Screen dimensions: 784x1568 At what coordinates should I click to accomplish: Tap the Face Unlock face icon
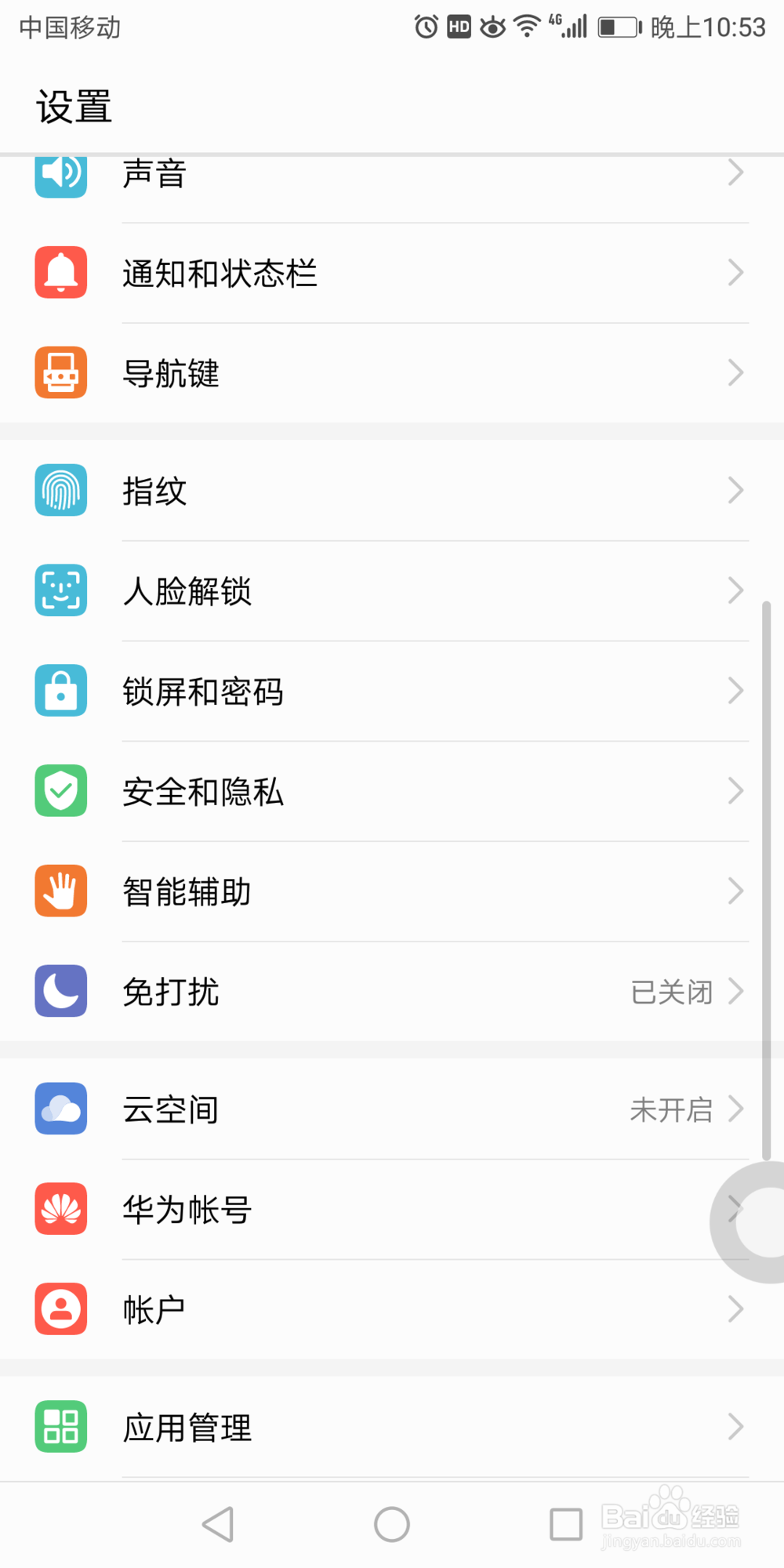(60, 590)
